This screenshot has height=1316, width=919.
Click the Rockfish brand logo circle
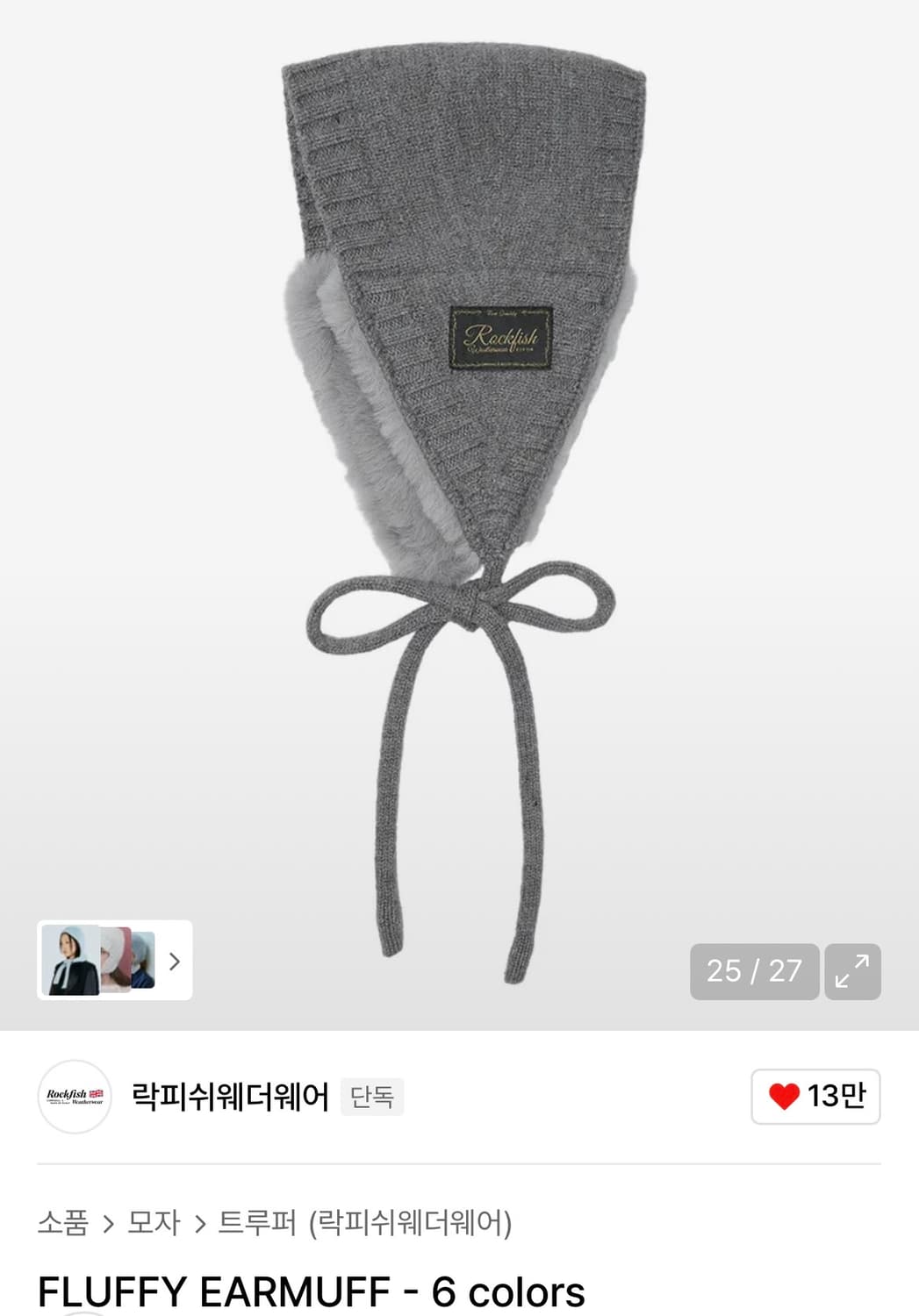coord(75,1097)
